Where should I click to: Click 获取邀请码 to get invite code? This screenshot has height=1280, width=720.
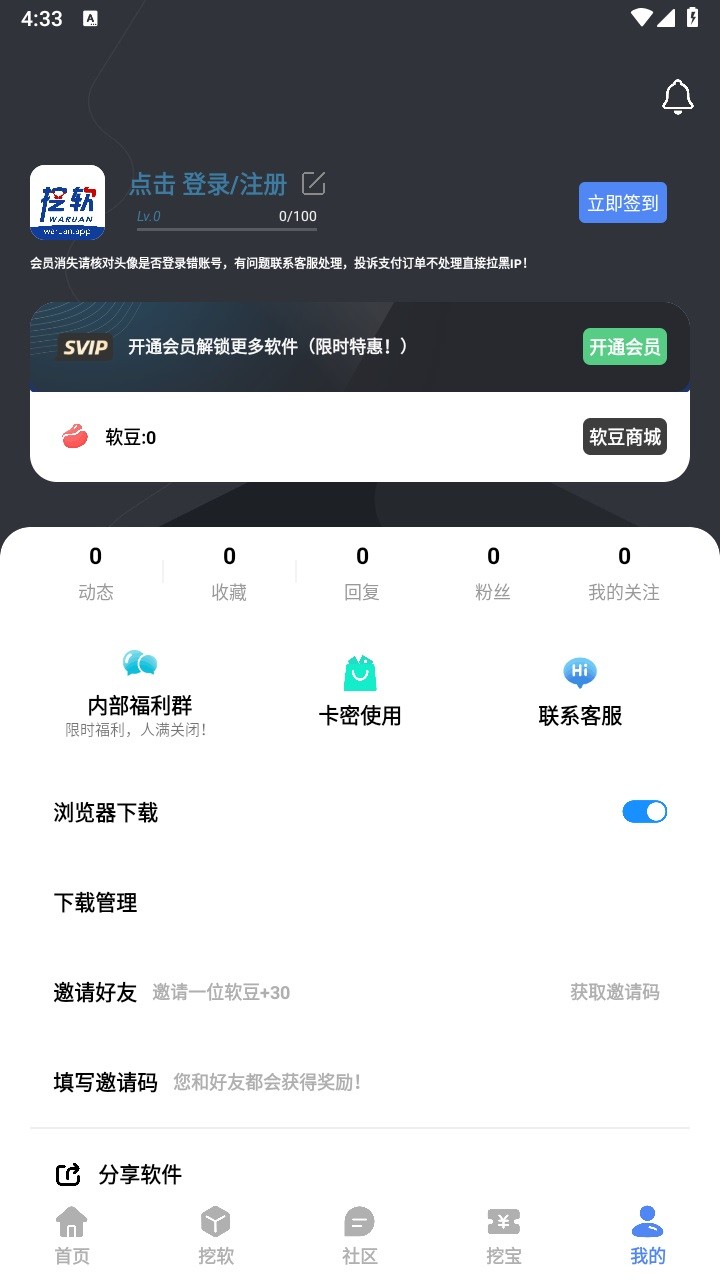click(615, 992)
